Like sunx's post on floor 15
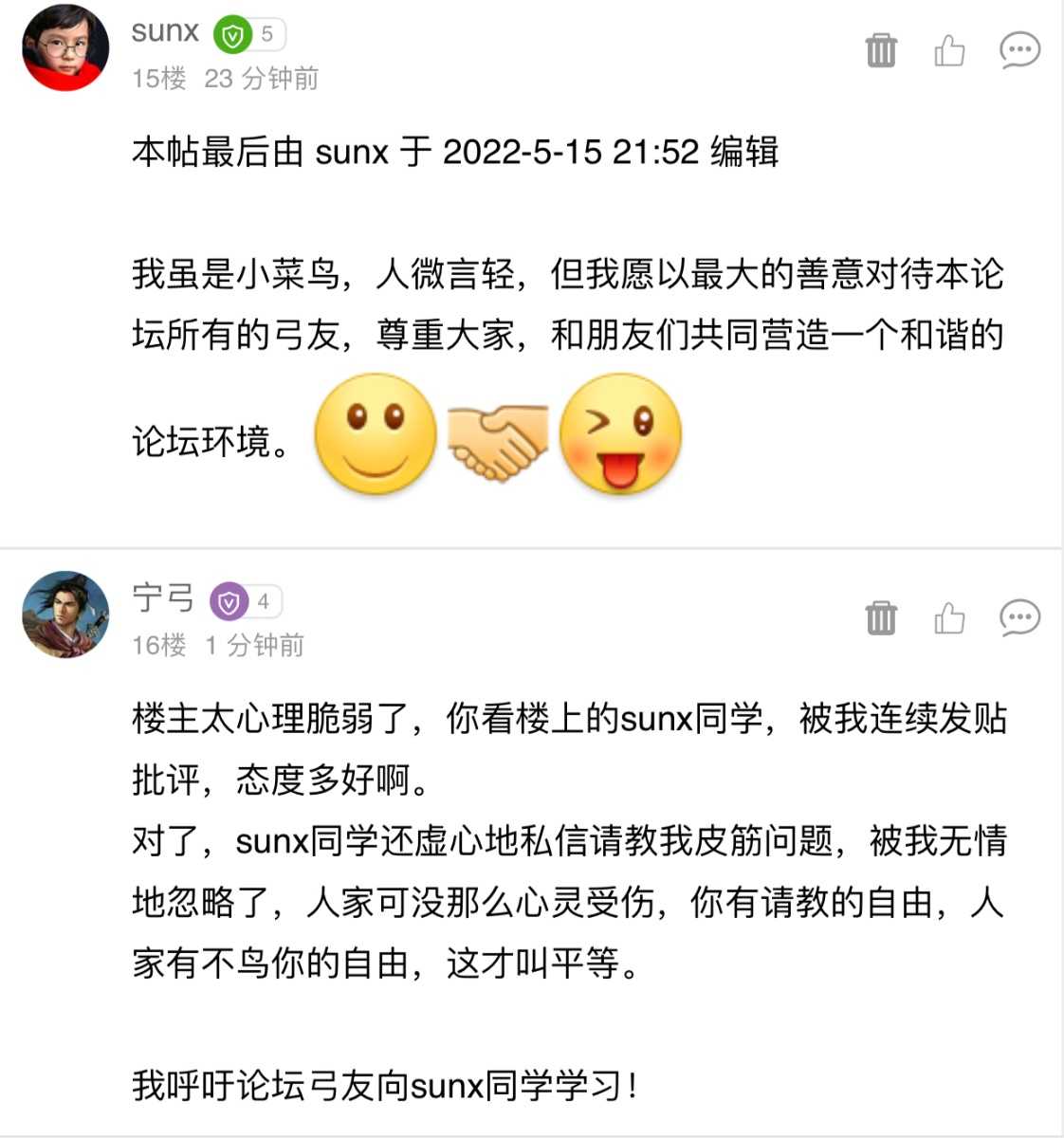 click(x=949, y=50)
